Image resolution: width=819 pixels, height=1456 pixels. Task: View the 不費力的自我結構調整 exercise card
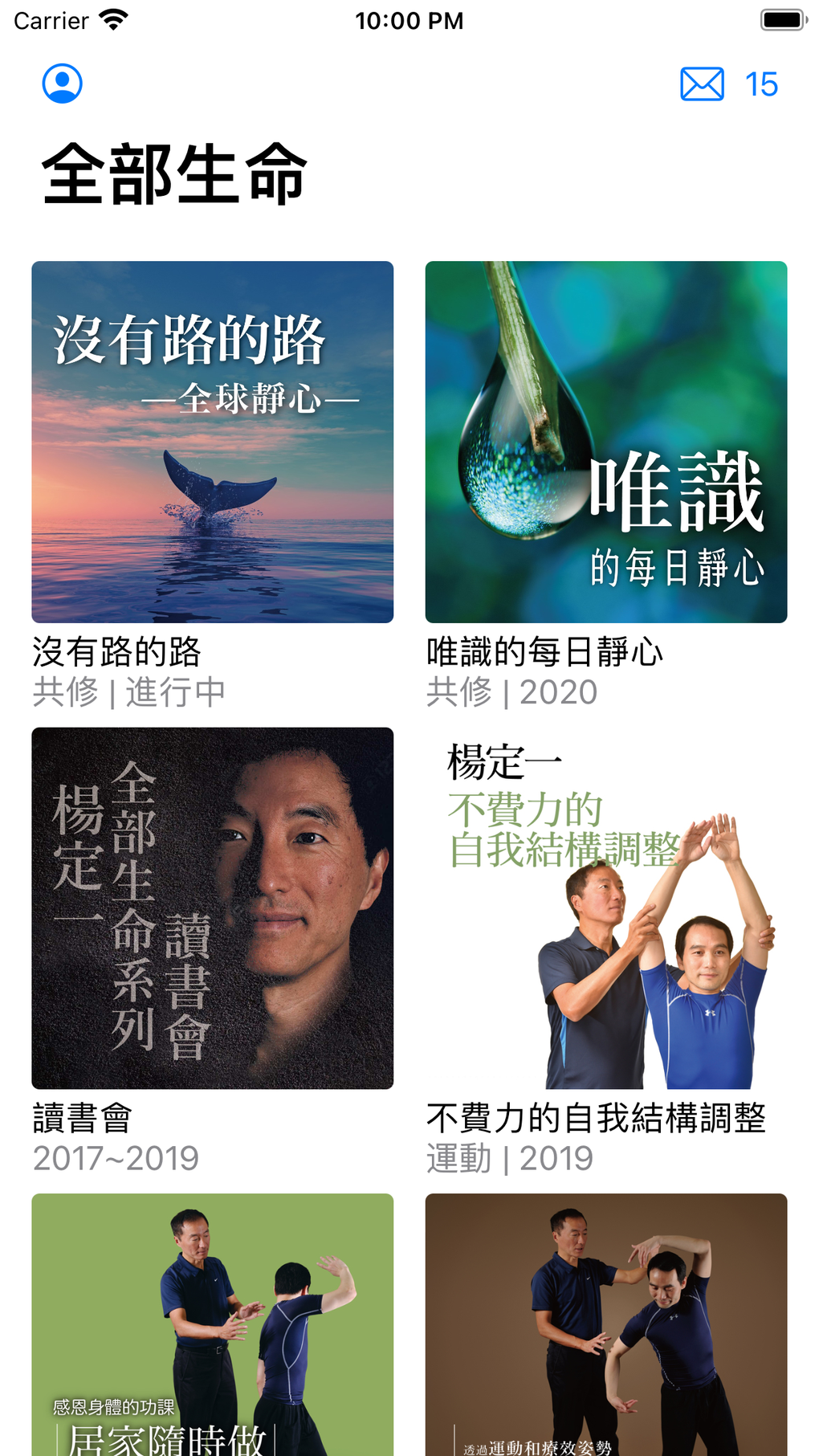(605, 907)
